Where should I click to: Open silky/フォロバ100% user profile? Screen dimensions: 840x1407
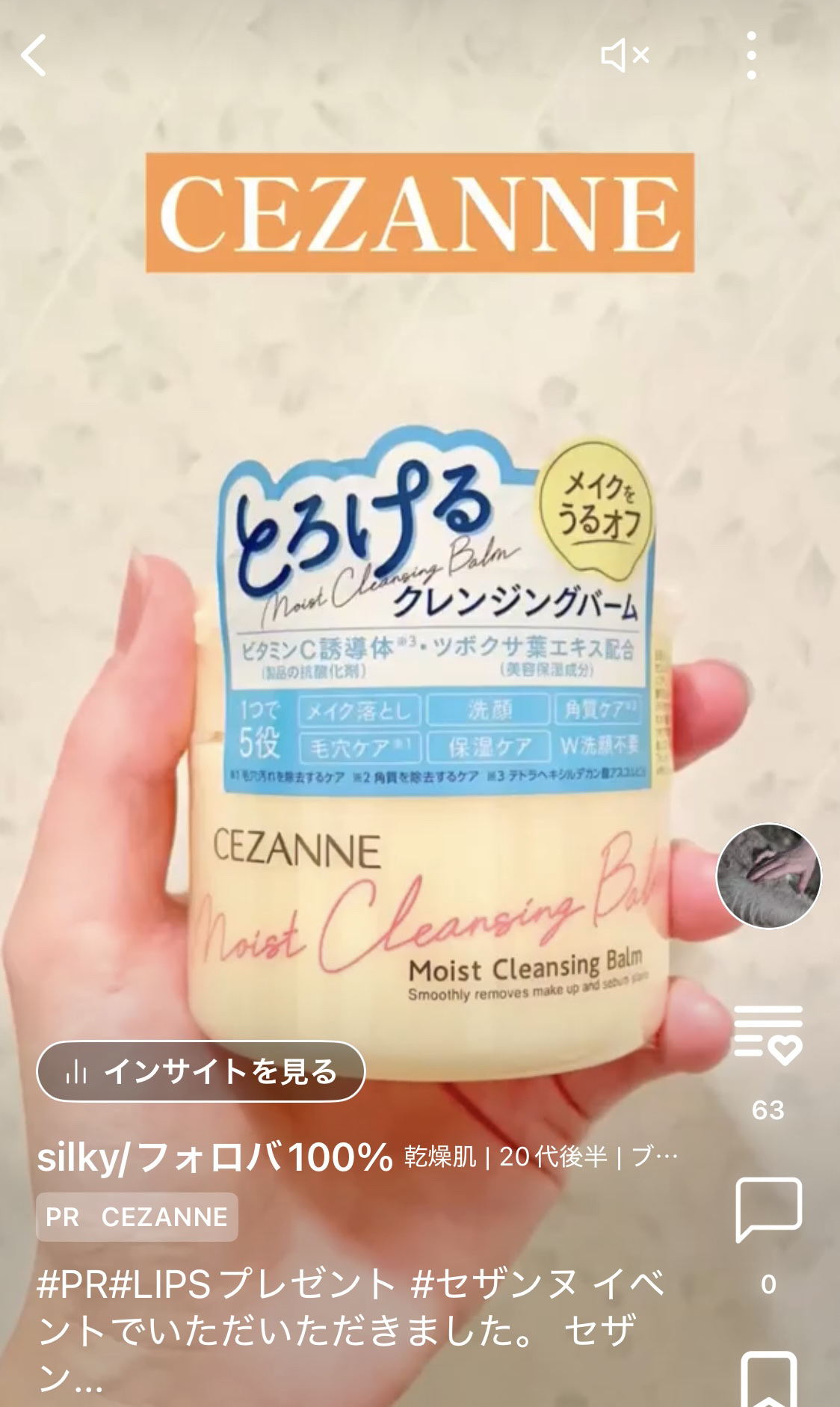point(214,1158)
